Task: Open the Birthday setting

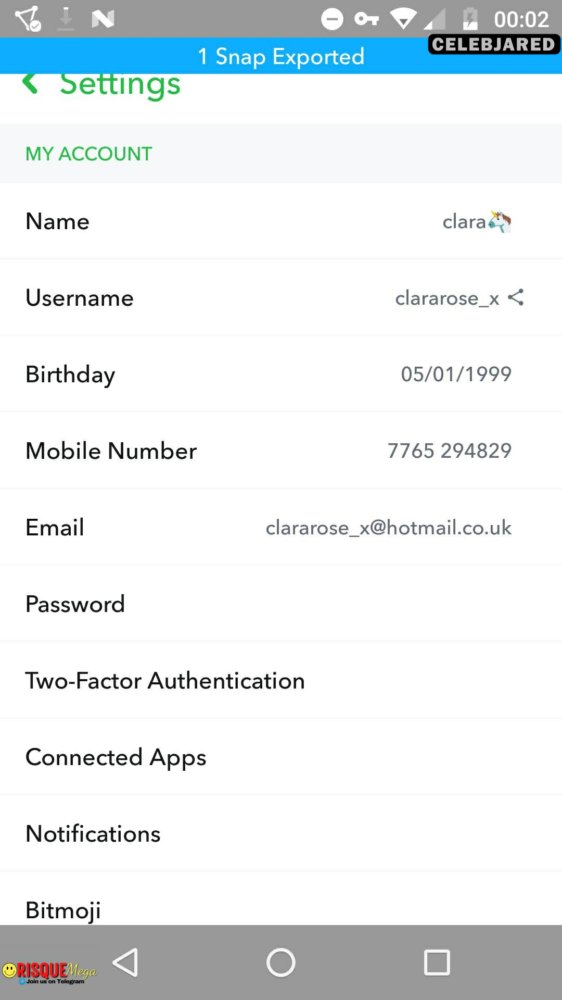Action: [281, 374]
